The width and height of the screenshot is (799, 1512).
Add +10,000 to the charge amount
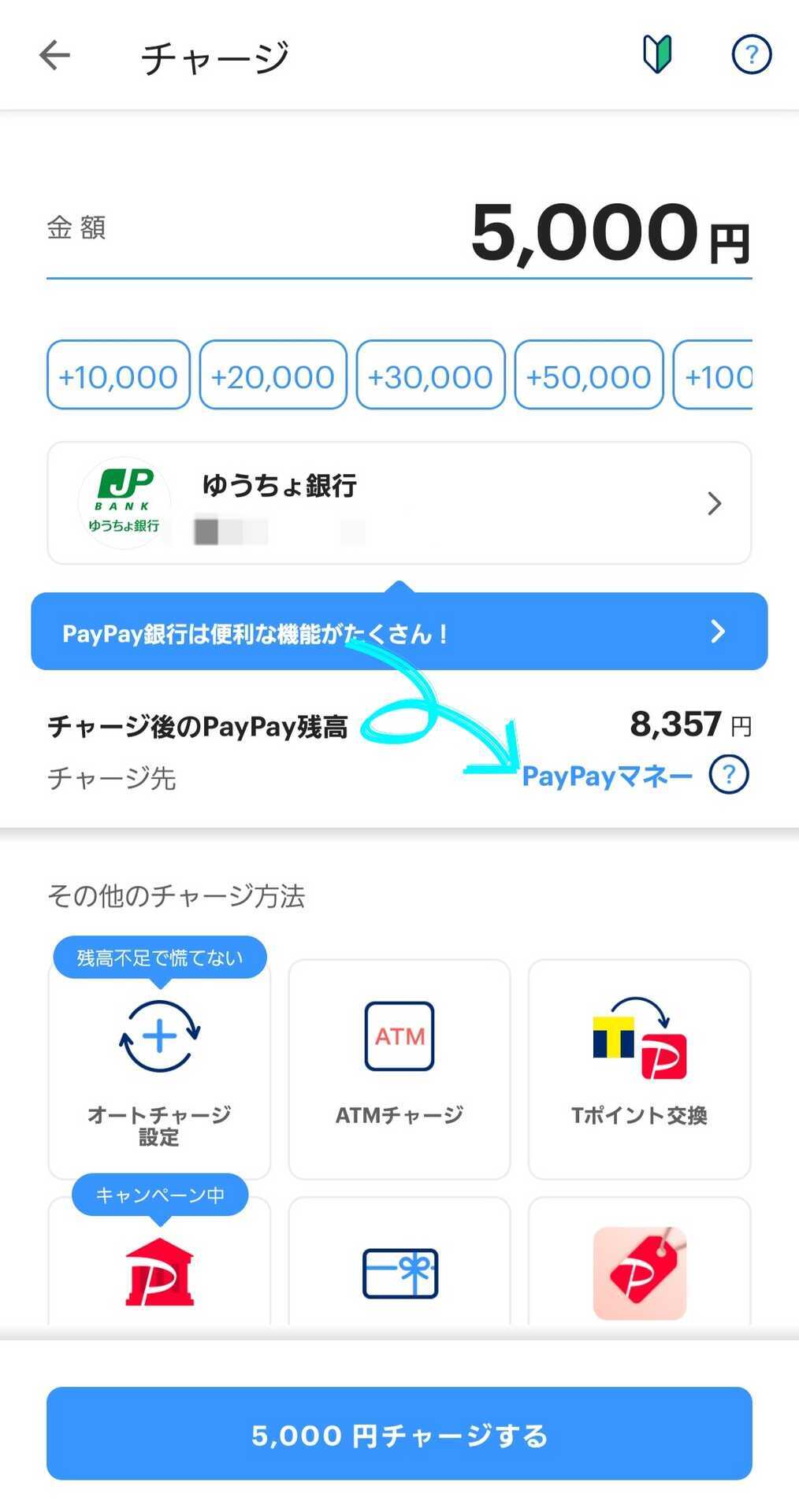point(117,376)
